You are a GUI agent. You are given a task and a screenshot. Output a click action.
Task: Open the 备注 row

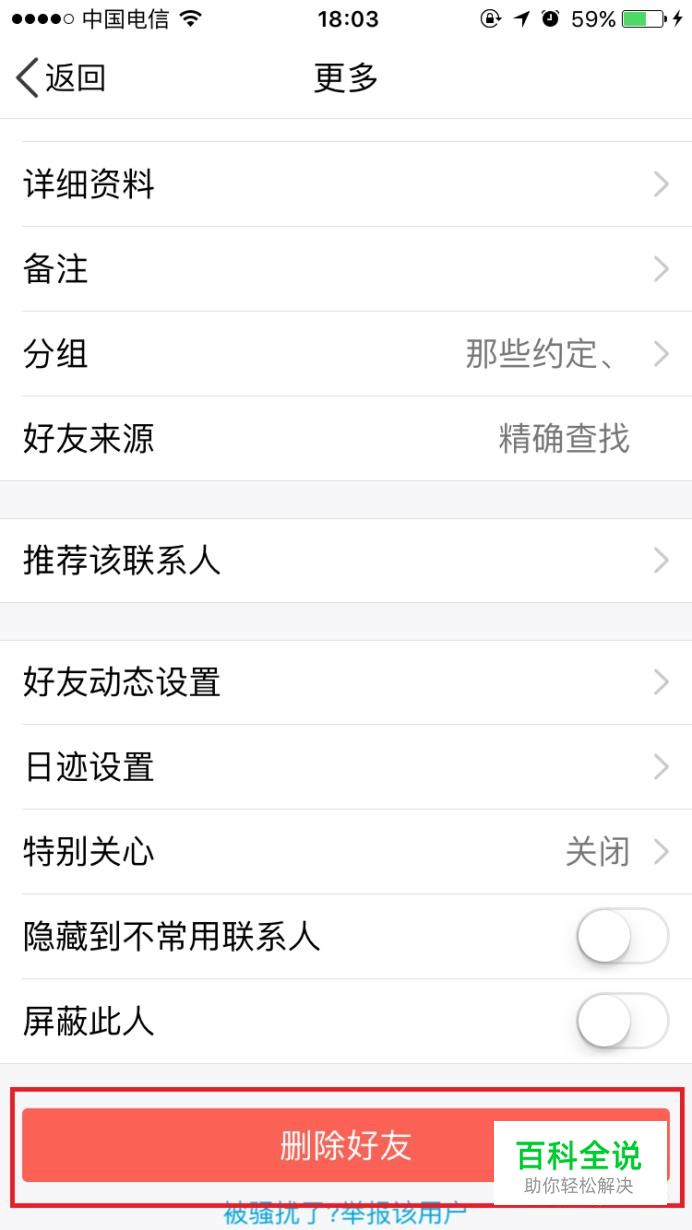click(346, 269)
